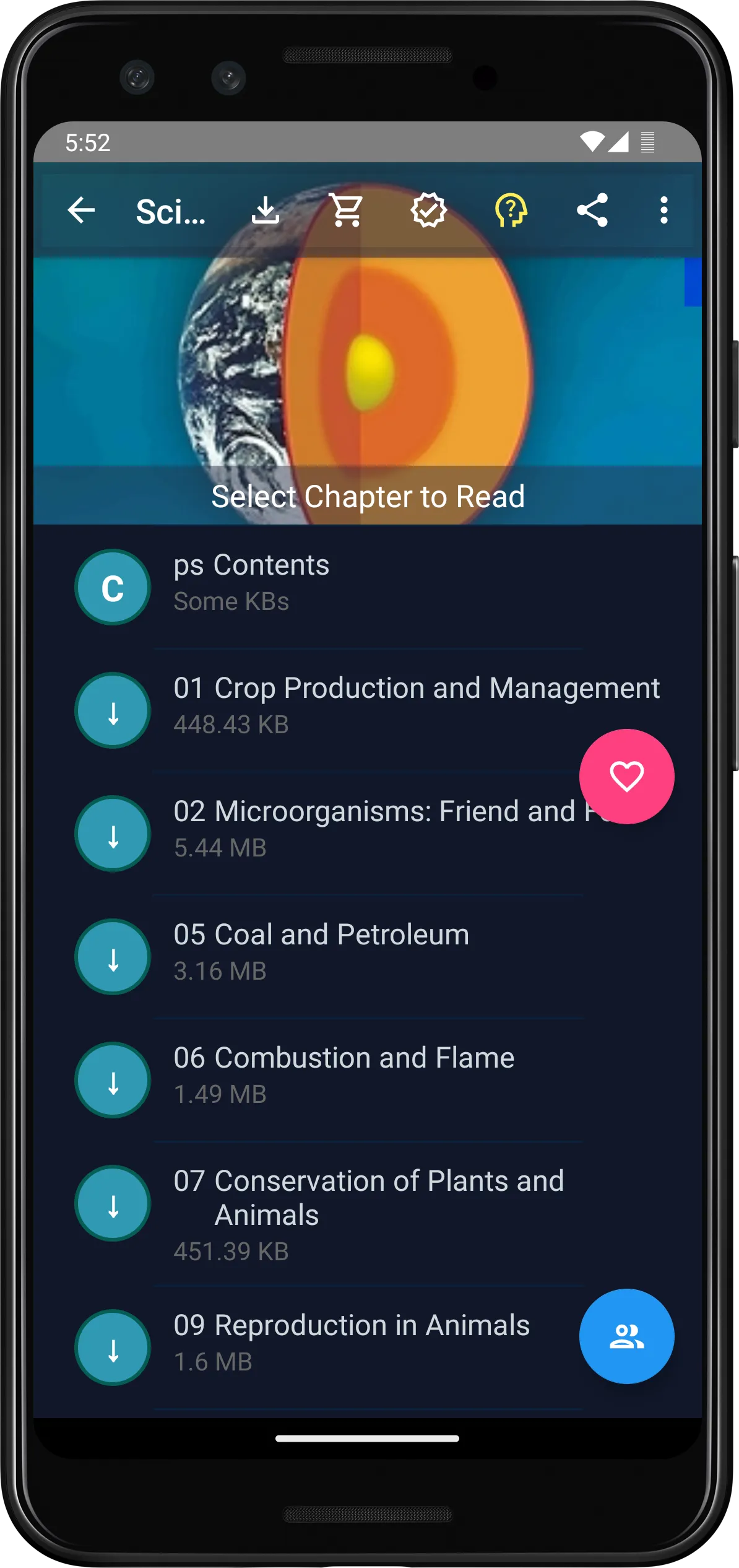Download chapter 05 Coal and Petroleum

pos(113,957)
